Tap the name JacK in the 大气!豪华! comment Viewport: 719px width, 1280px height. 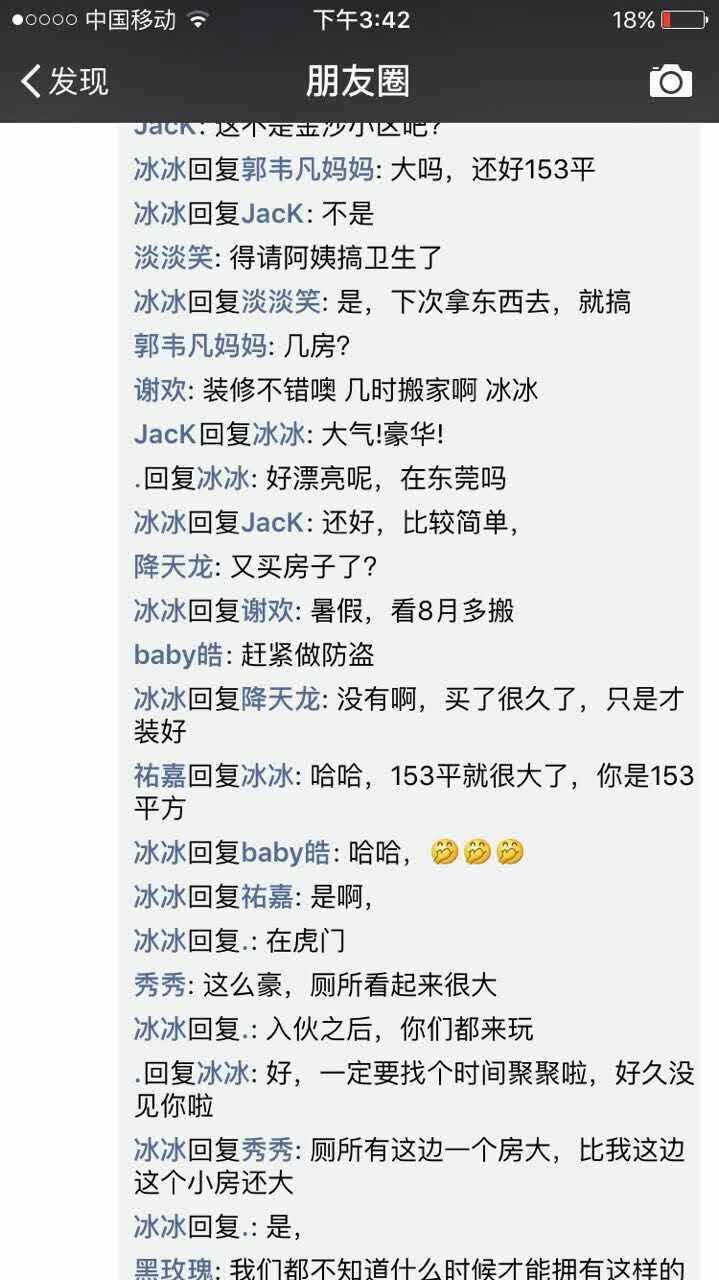pos(165,434)
